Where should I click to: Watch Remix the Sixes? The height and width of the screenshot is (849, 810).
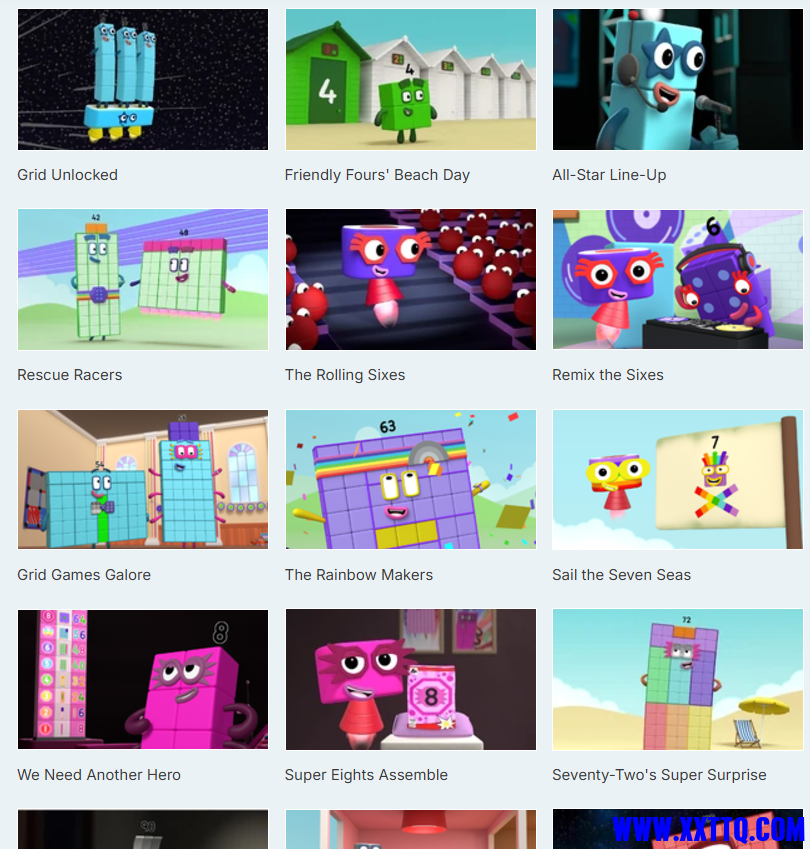point(677,280)
